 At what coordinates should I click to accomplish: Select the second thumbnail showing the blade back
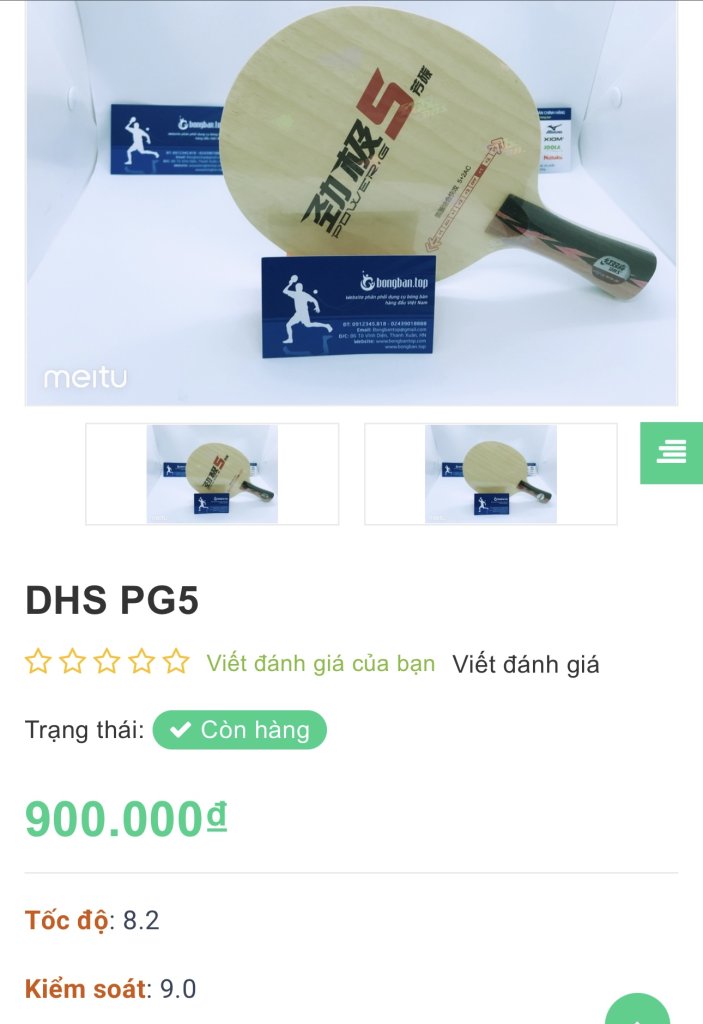(490, 474)
